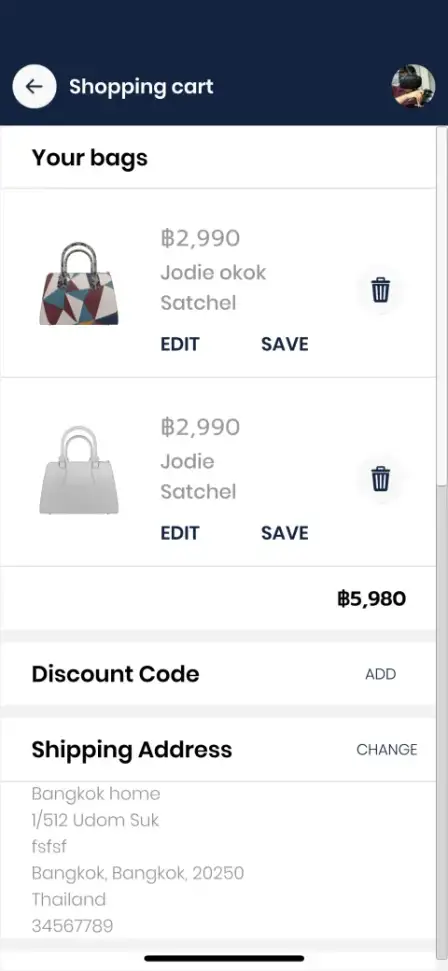Image resolution: width=448 pixels, height=971 pixels.
Task: Remove the plain Jodie Satchel via trash icon
Action: point(380,479)
